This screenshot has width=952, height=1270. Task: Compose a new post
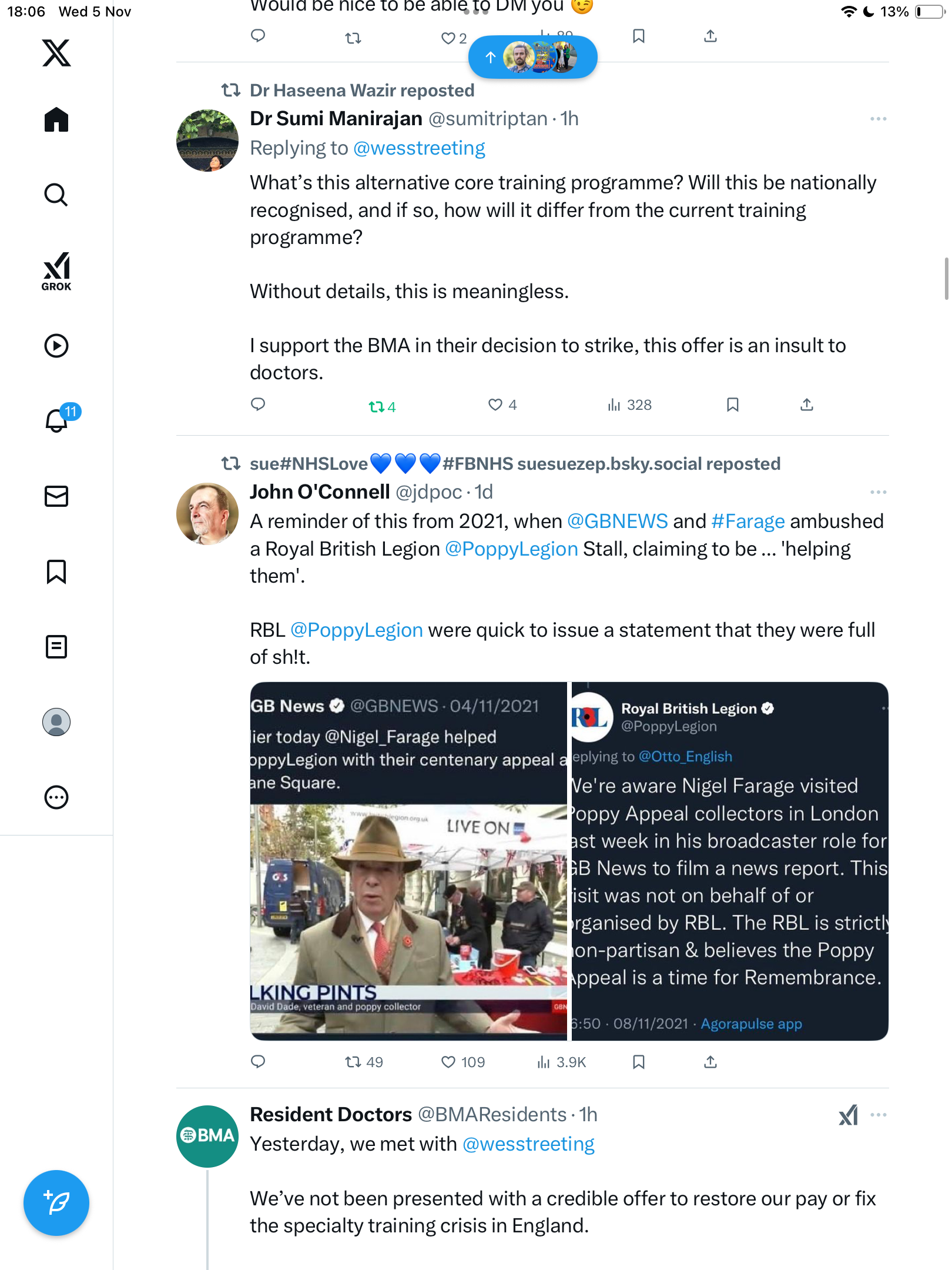(56, 1203)
